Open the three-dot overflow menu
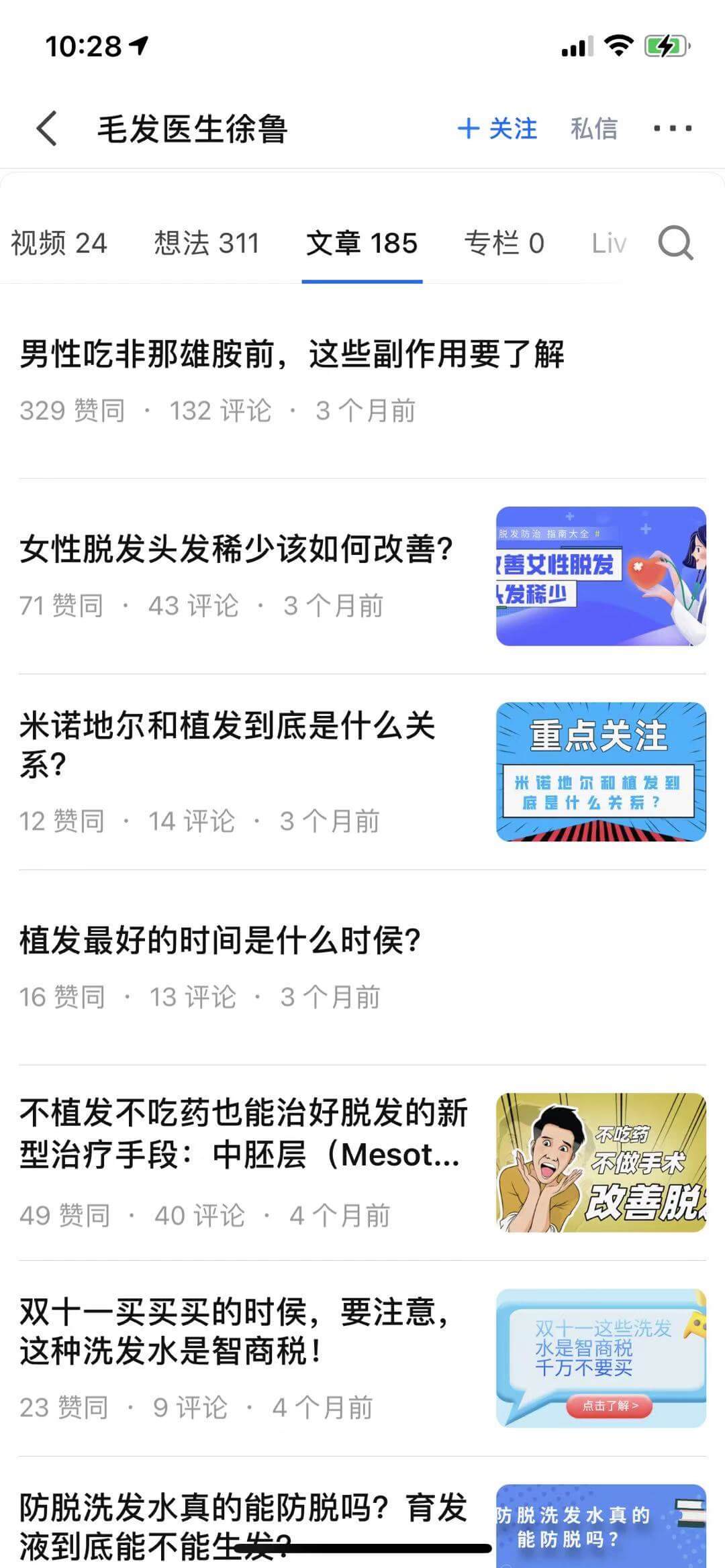This screenshot has width=725, height=1568. (x=673, y=128)
